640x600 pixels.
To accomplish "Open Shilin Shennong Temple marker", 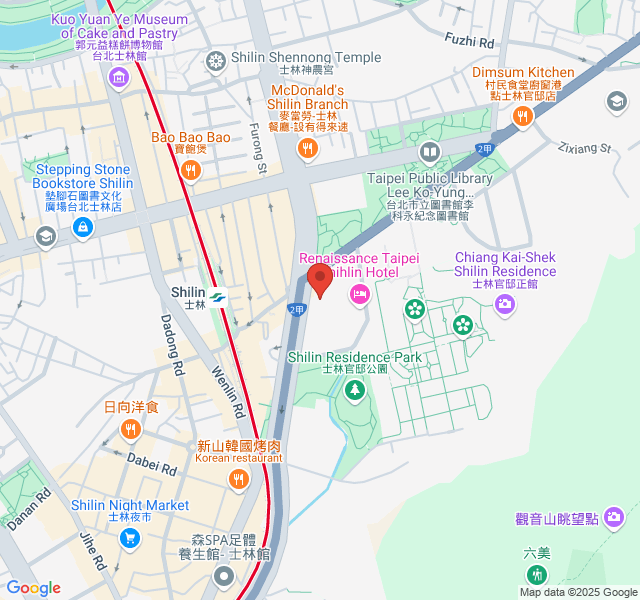I will (214, 62).
